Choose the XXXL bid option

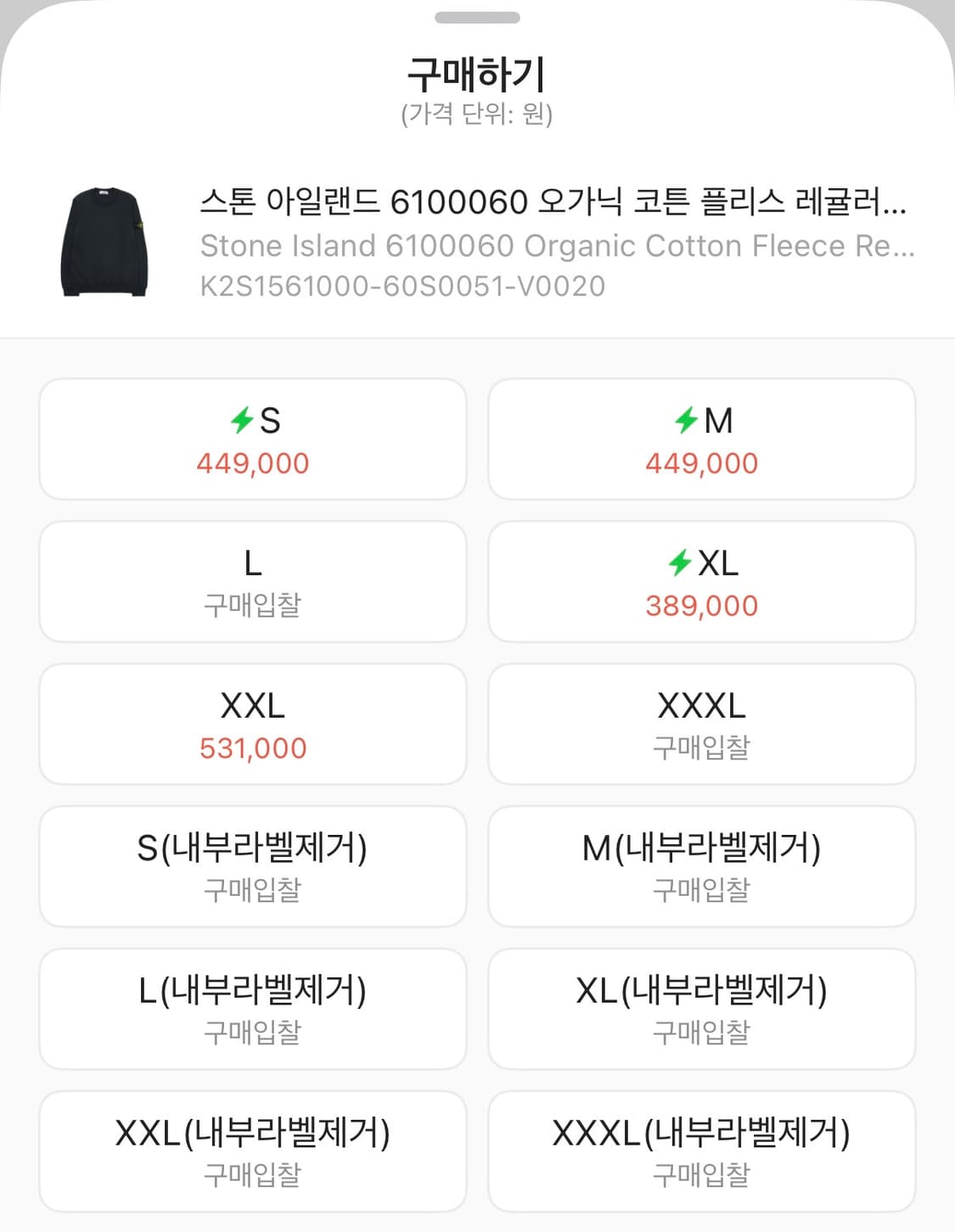click(701, 724)
